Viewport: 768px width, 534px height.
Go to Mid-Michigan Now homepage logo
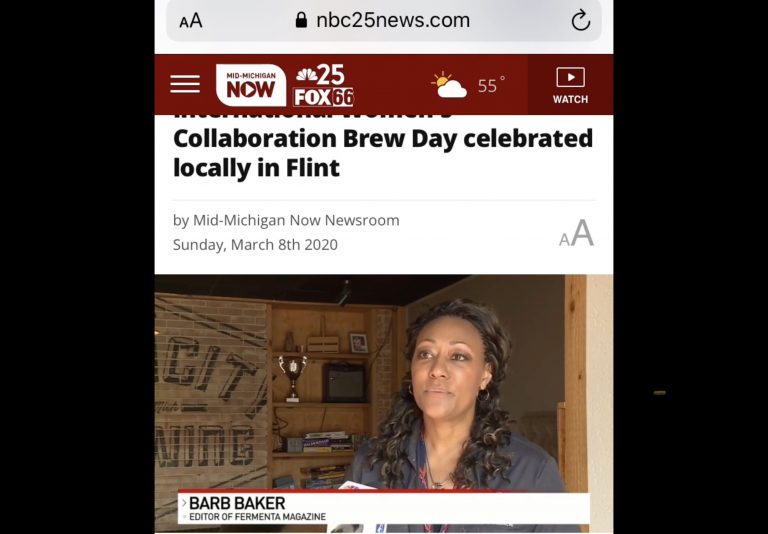(250, 85)
